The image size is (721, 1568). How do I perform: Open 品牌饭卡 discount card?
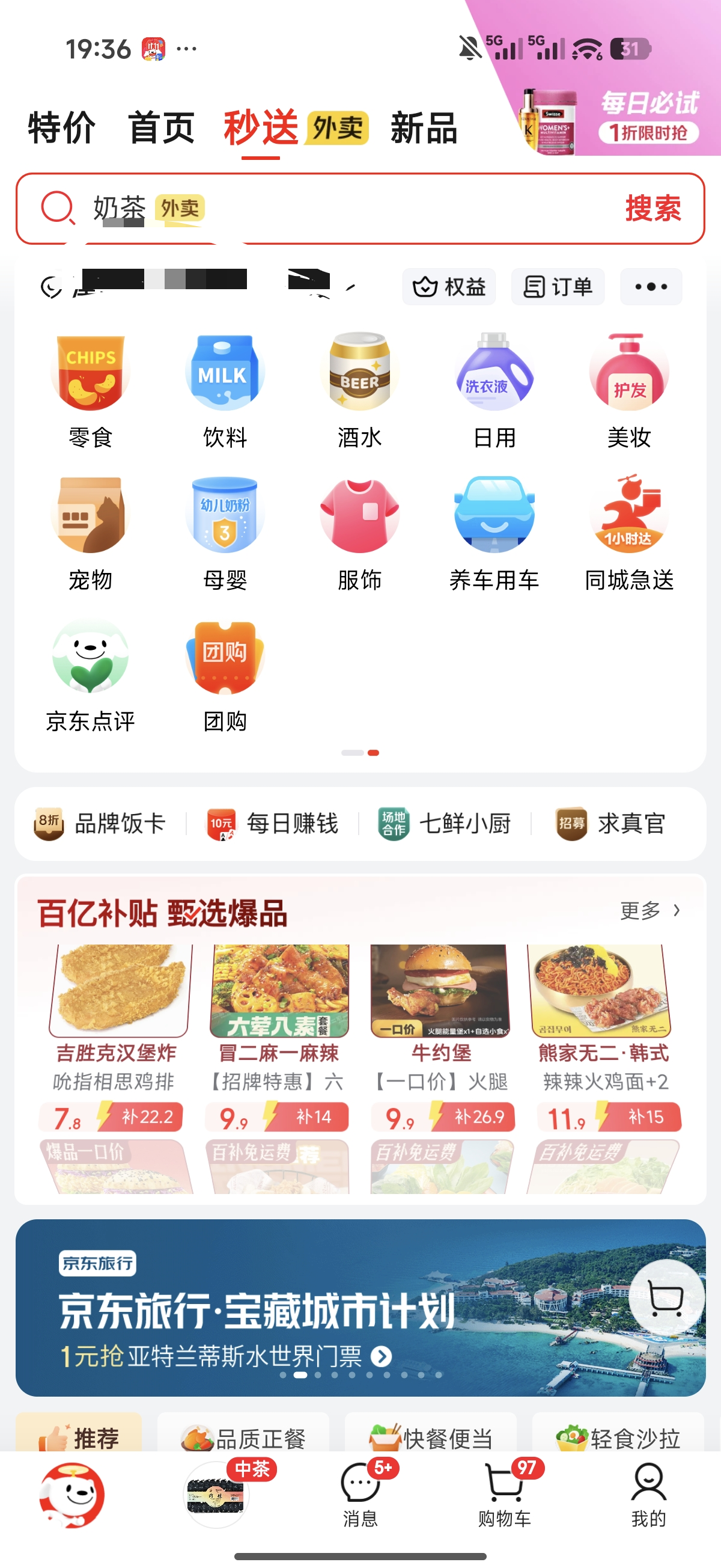click(x=100, y=824)
